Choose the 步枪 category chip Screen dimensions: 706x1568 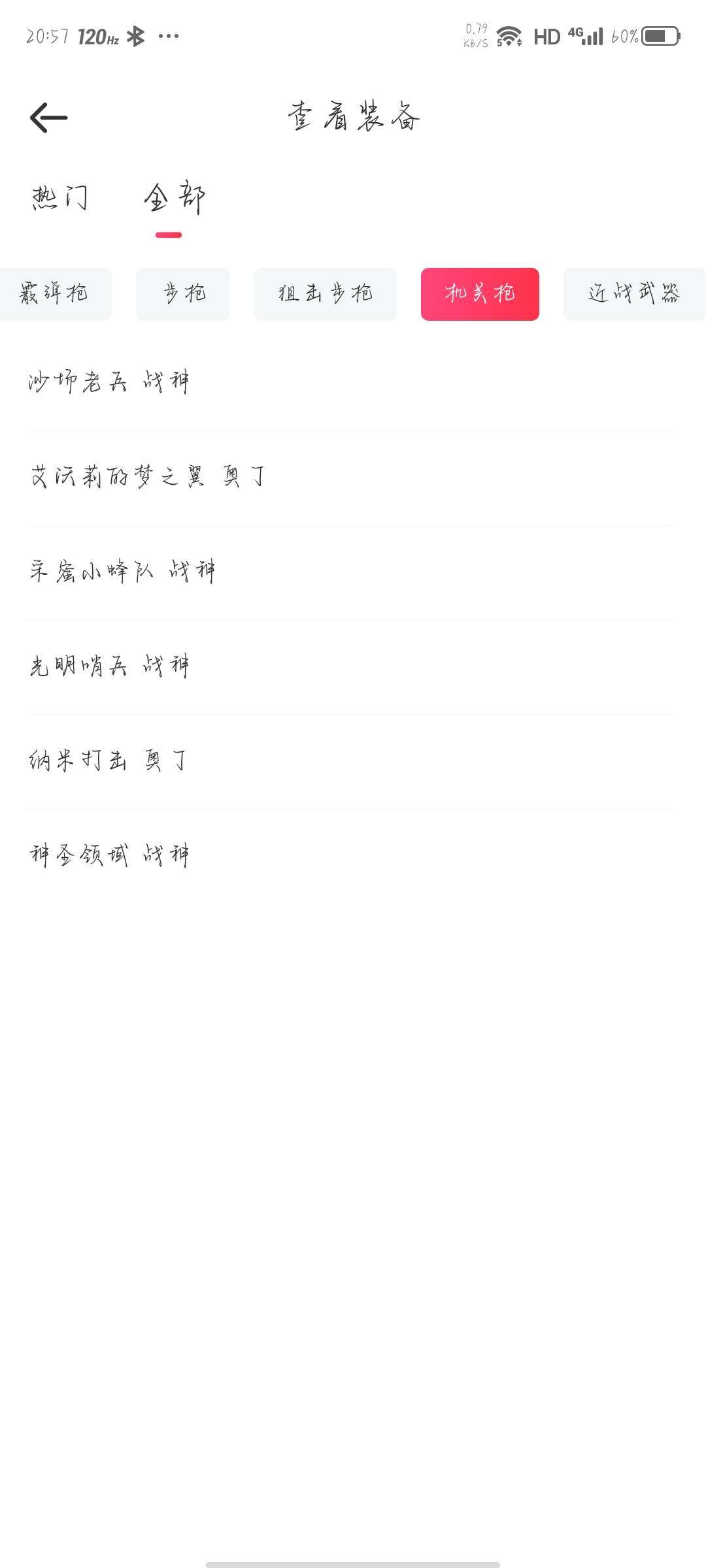[x=183, y=294]
